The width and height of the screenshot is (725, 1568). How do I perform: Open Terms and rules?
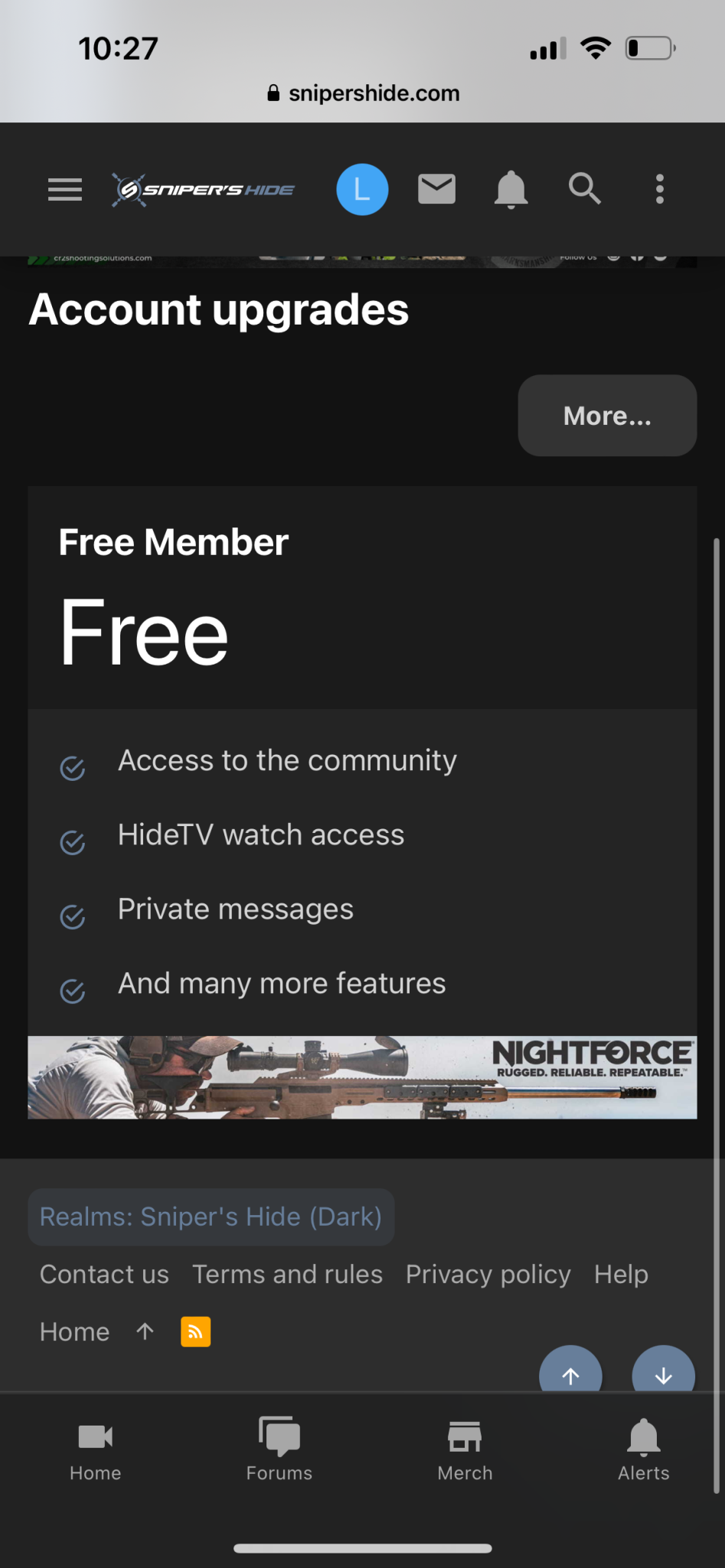(287, 1274)
